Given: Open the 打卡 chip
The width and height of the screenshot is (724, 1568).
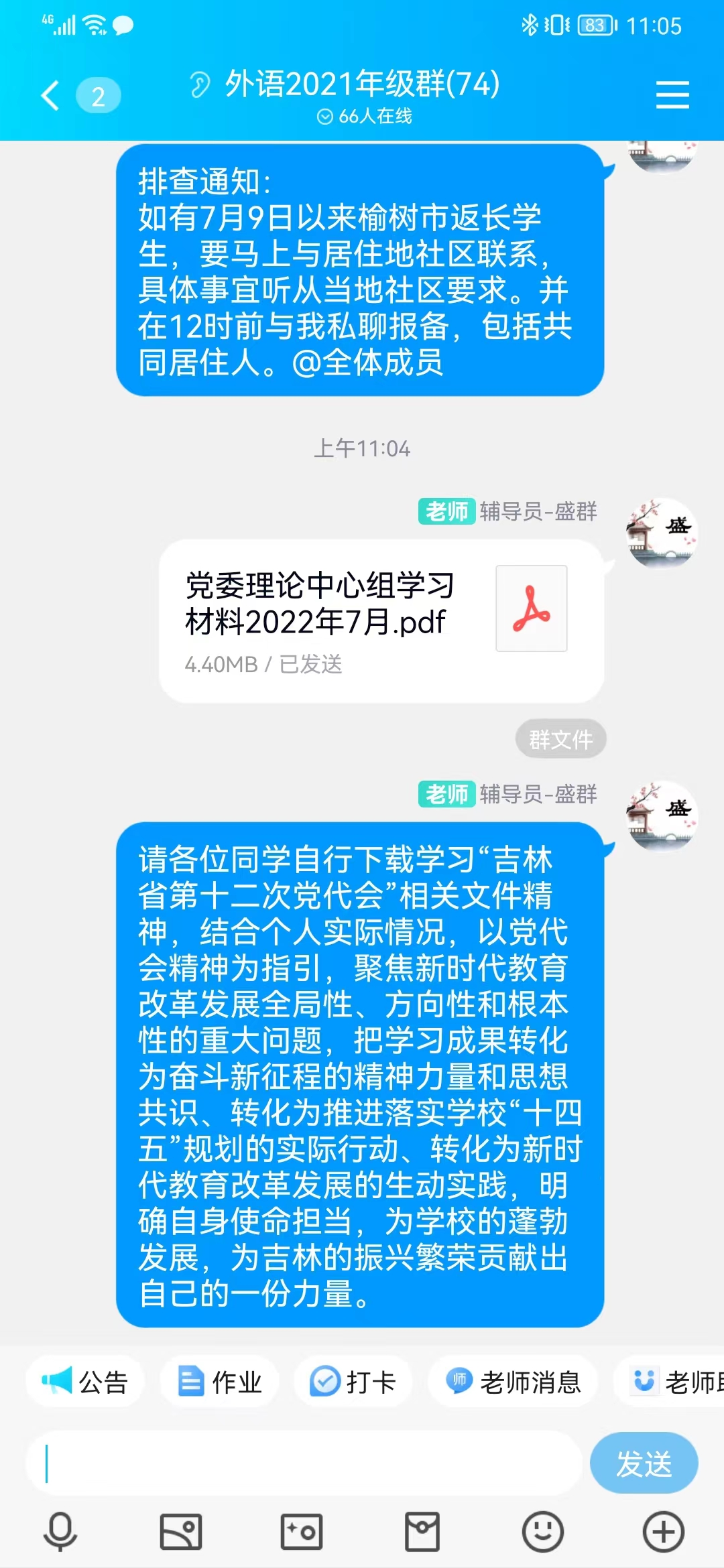Looking at the screenshot, I should point(353,1382).
